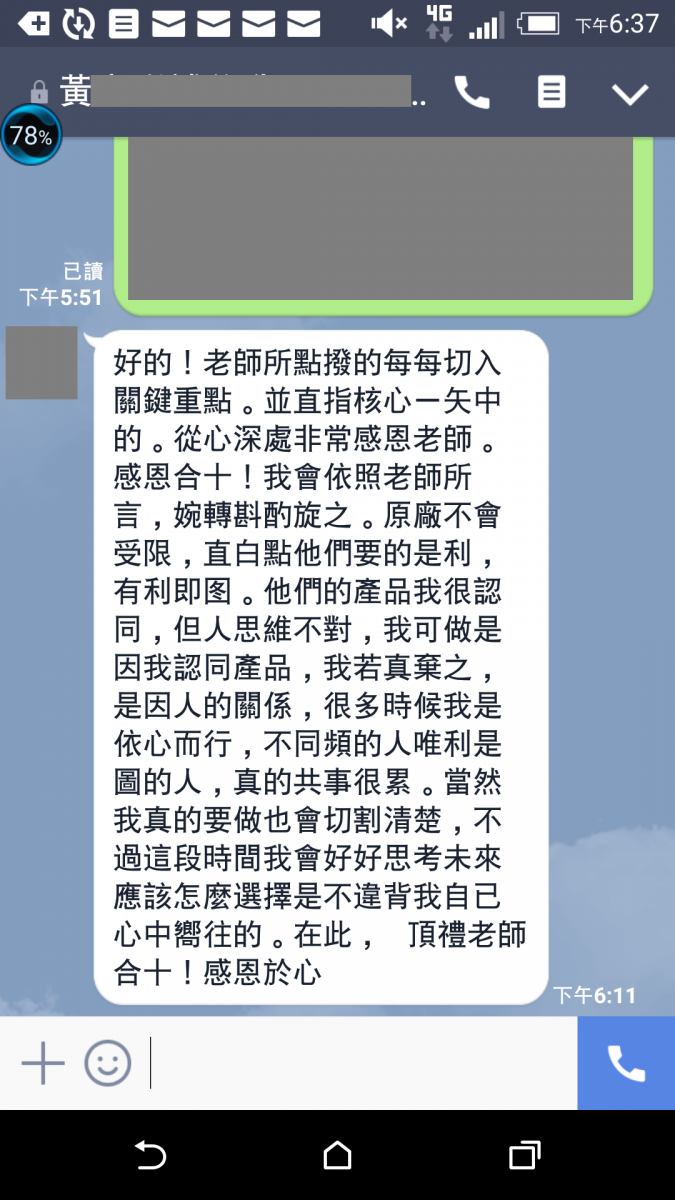Open the emoji sticker picker
Screen dimensions: 675x1200
tap(108, 1063)
